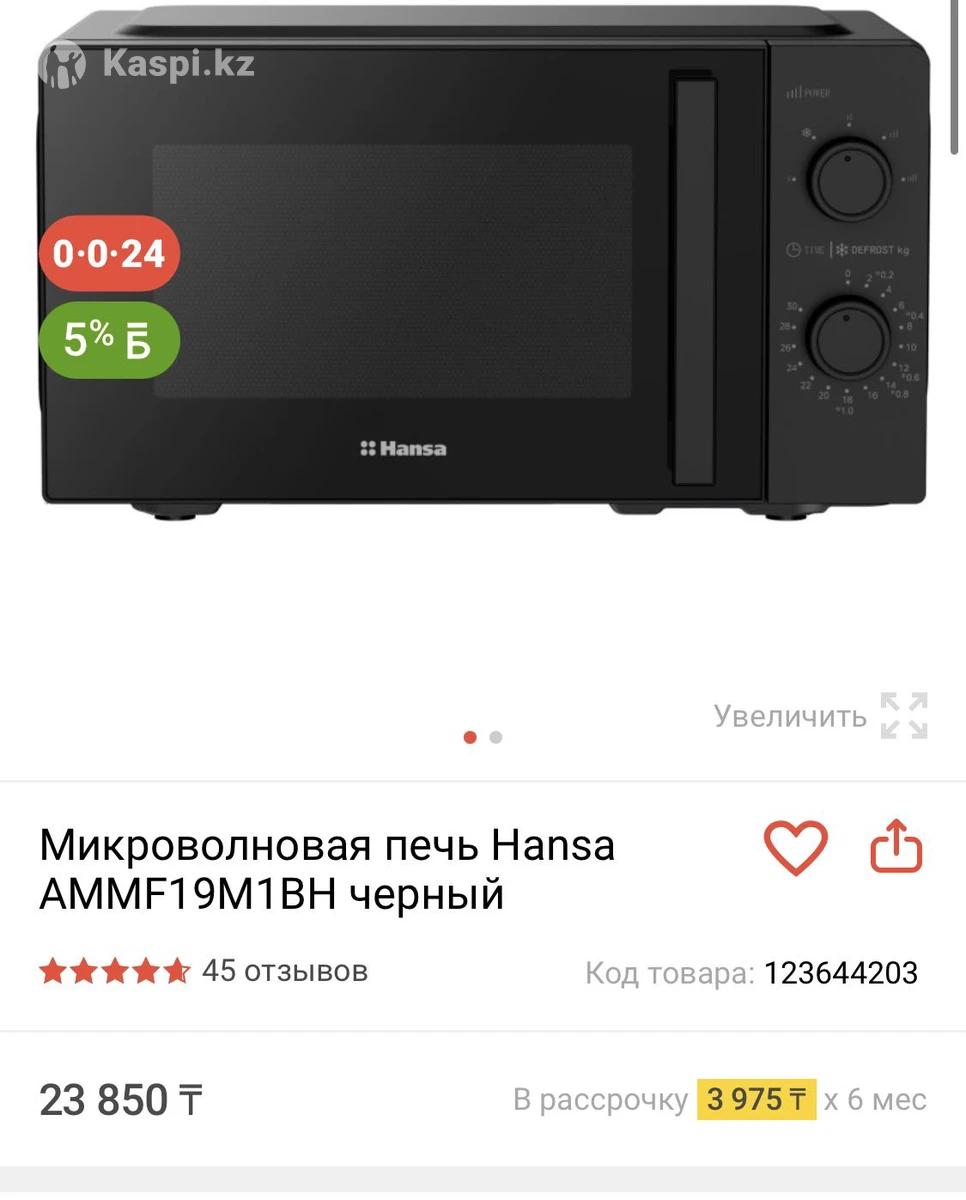The width and height of the screenshot is (966, 1200).
Task: Open the 45 отзывов reviews
Action: click(284, 970)
